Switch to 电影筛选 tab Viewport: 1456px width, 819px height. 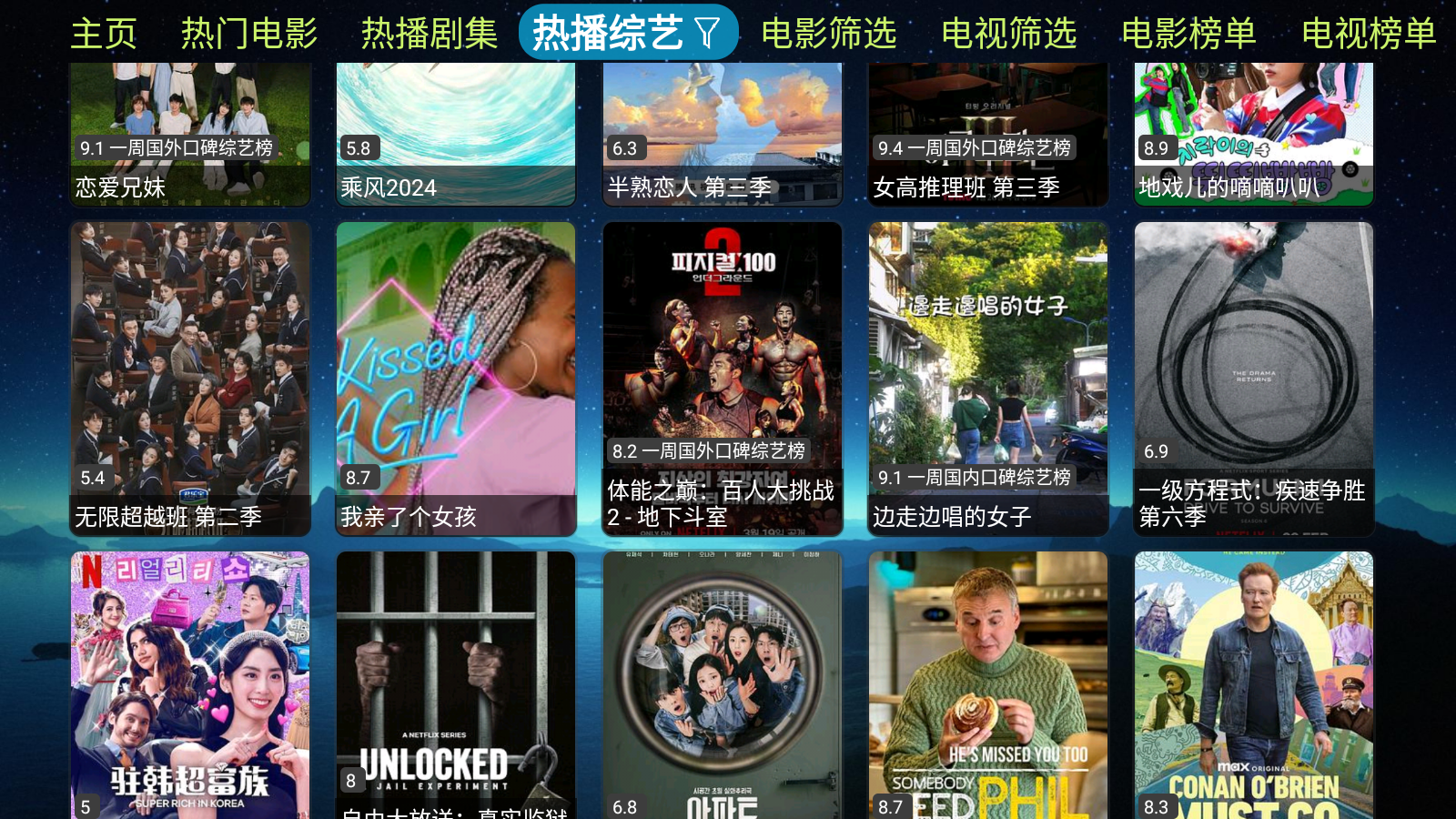click(x=829, y=34)
